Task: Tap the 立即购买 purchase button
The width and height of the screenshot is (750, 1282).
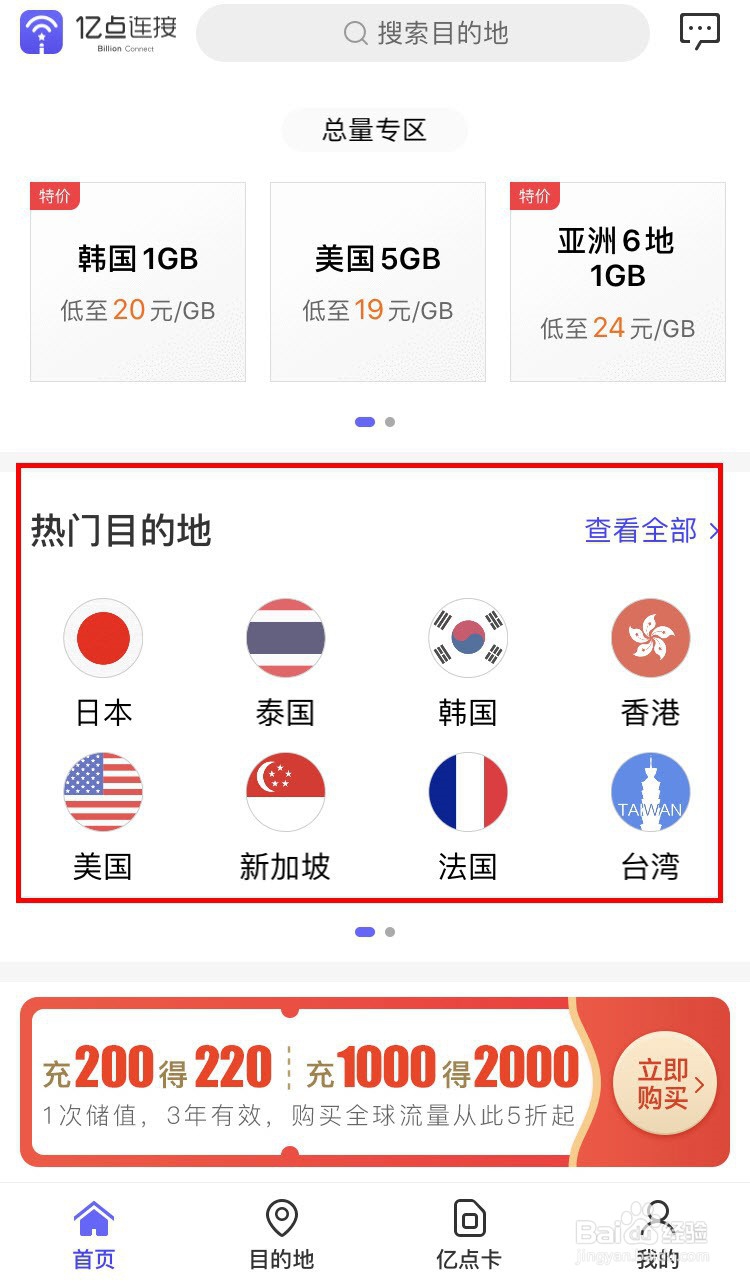Action: tap(664, 1081)
